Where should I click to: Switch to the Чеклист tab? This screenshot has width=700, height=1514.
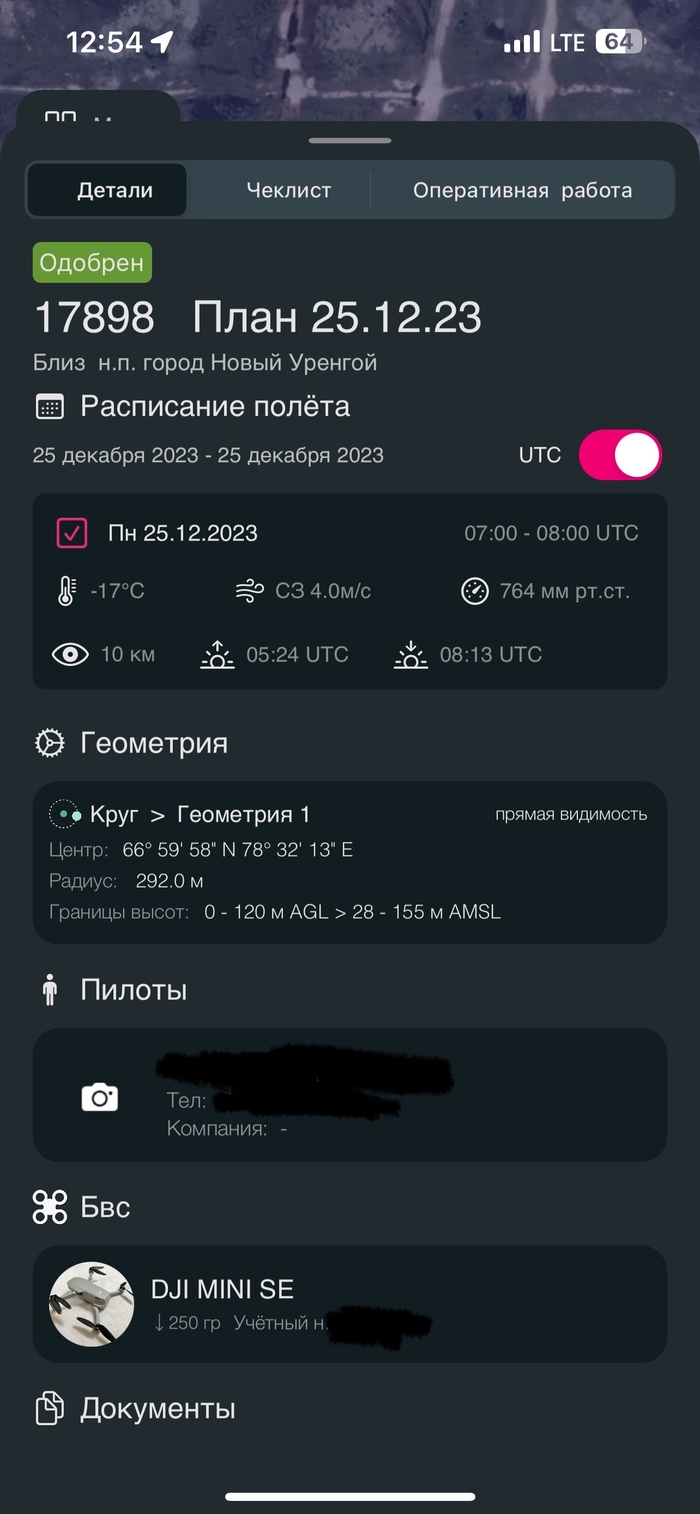pos(288,190)
